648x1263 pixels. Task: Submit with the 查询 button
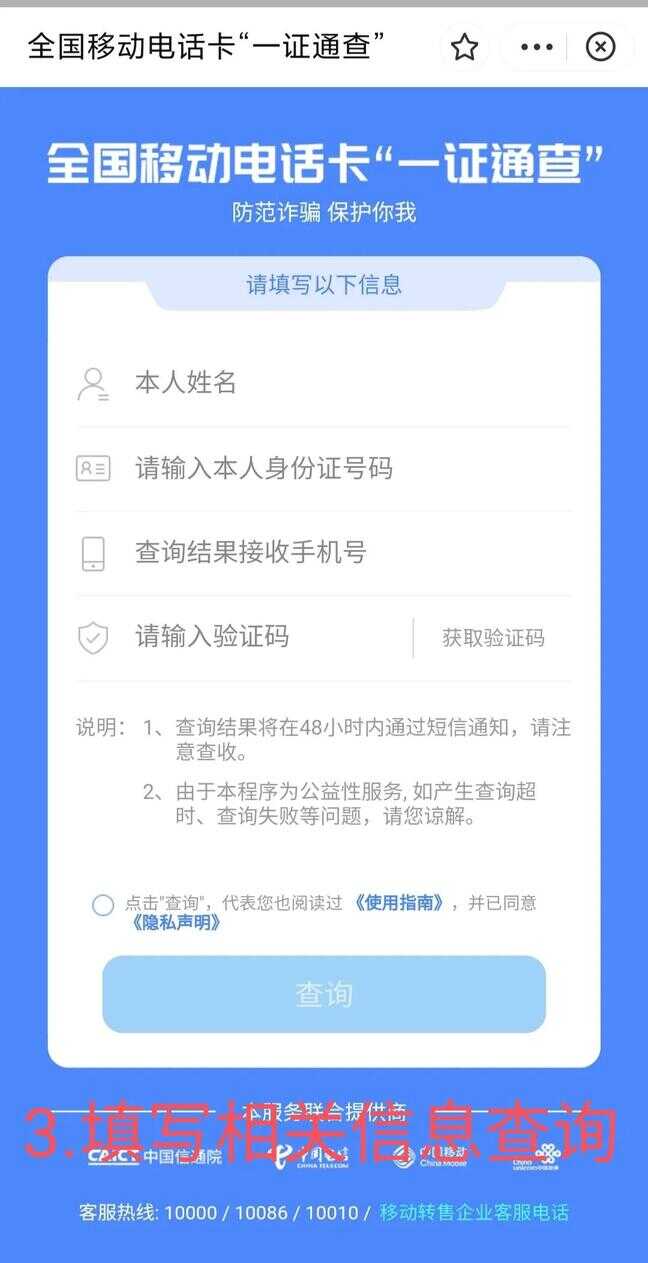click(324, 994)
